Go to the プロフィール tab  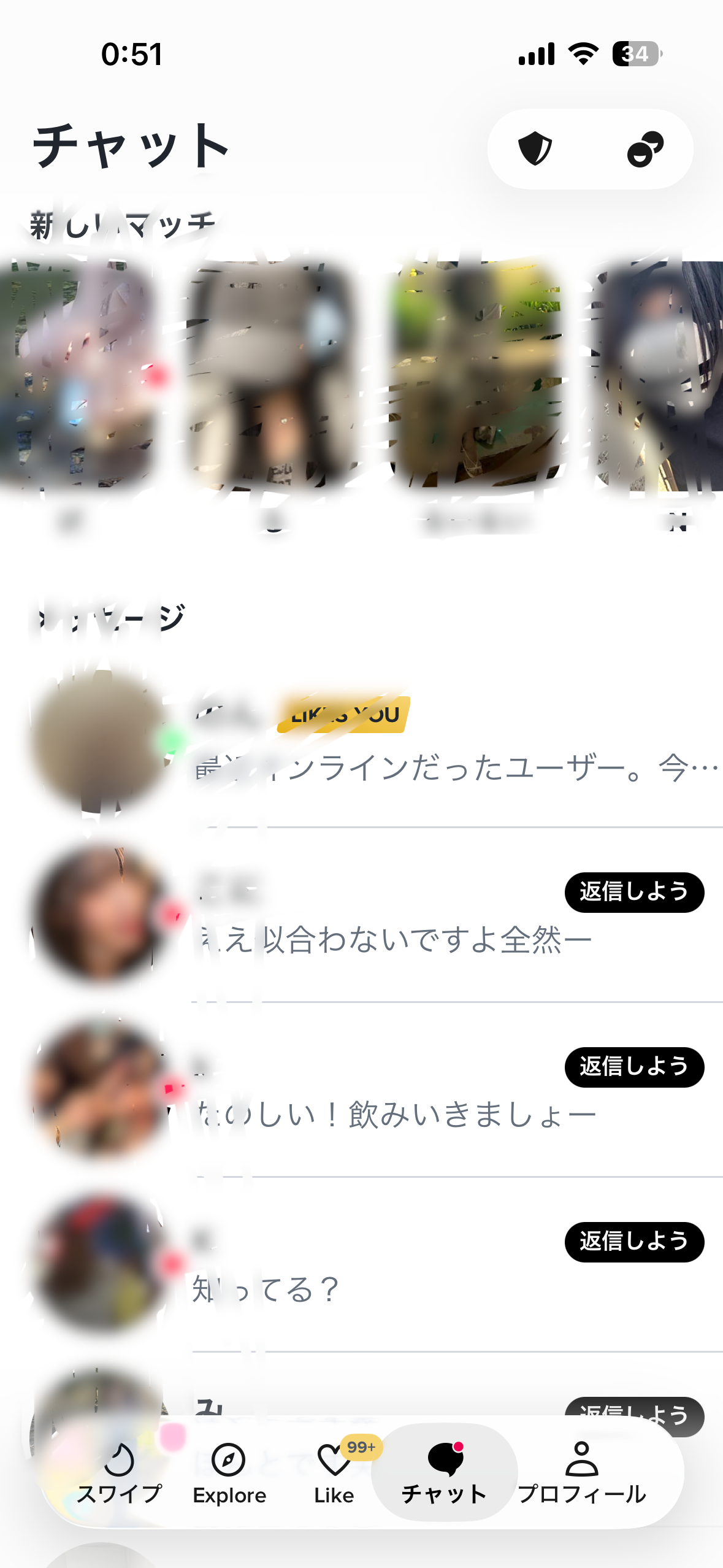tap(581, 1472)
